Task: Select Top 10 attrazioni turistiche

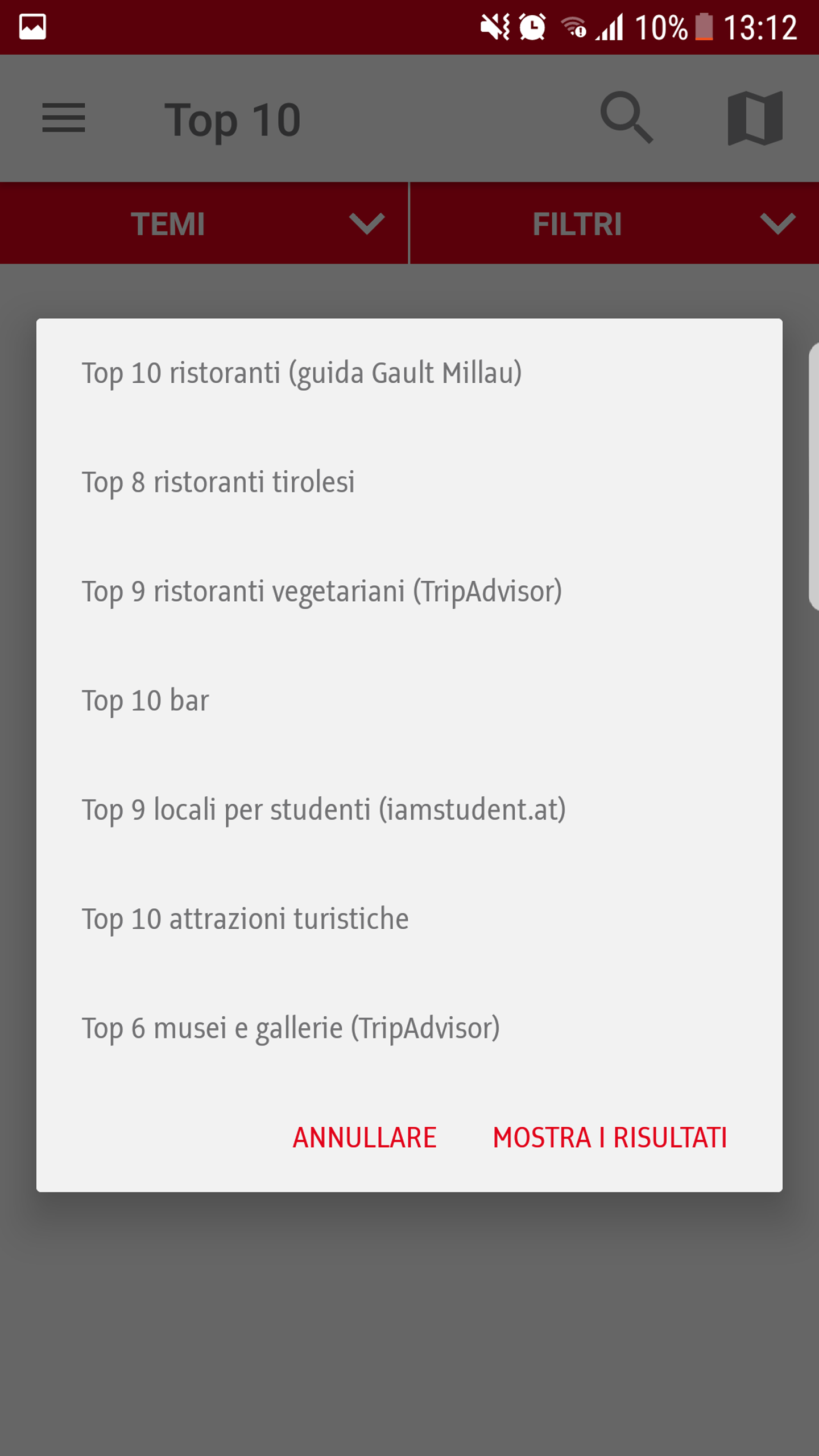Action: pos(245,920)
